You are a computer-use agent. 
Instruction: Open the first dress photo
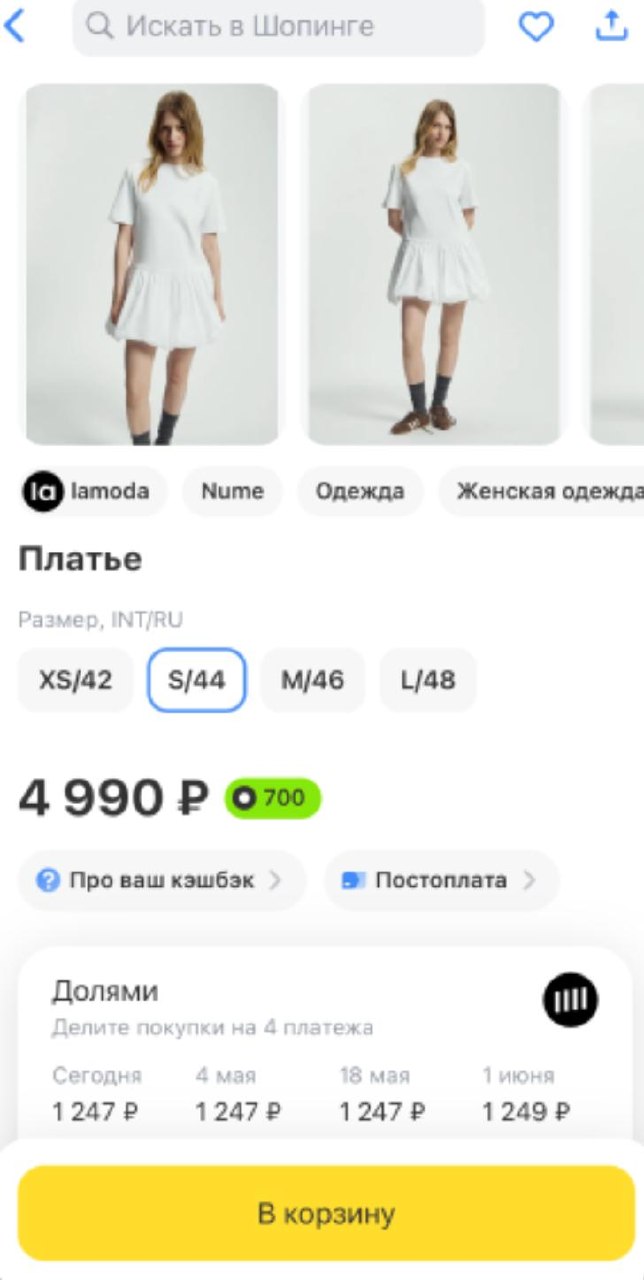(152, 264)
